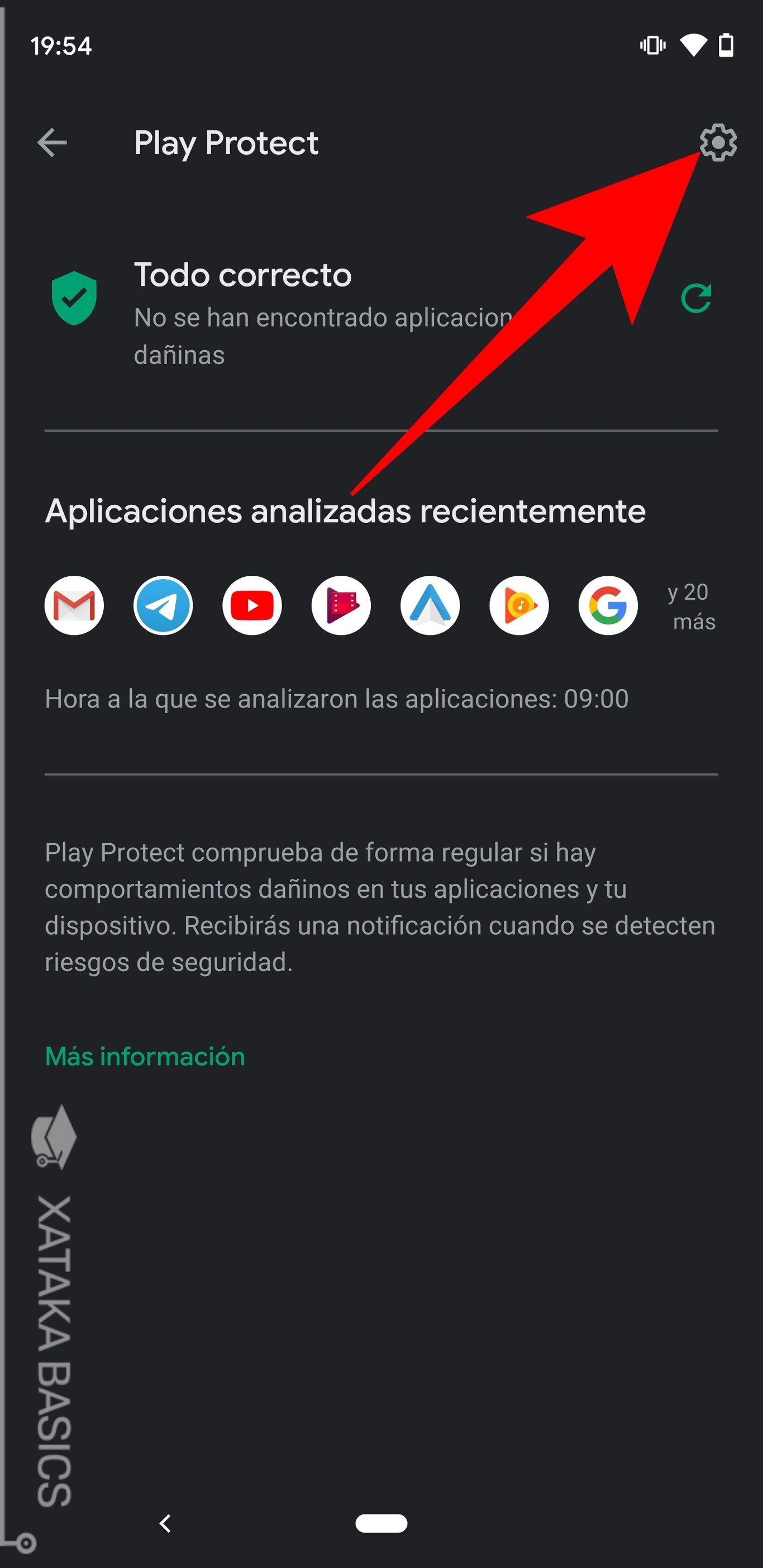Open the Android Auto app icon
The width and height of the screenshot is (763, 1568).
pos(430,605)
